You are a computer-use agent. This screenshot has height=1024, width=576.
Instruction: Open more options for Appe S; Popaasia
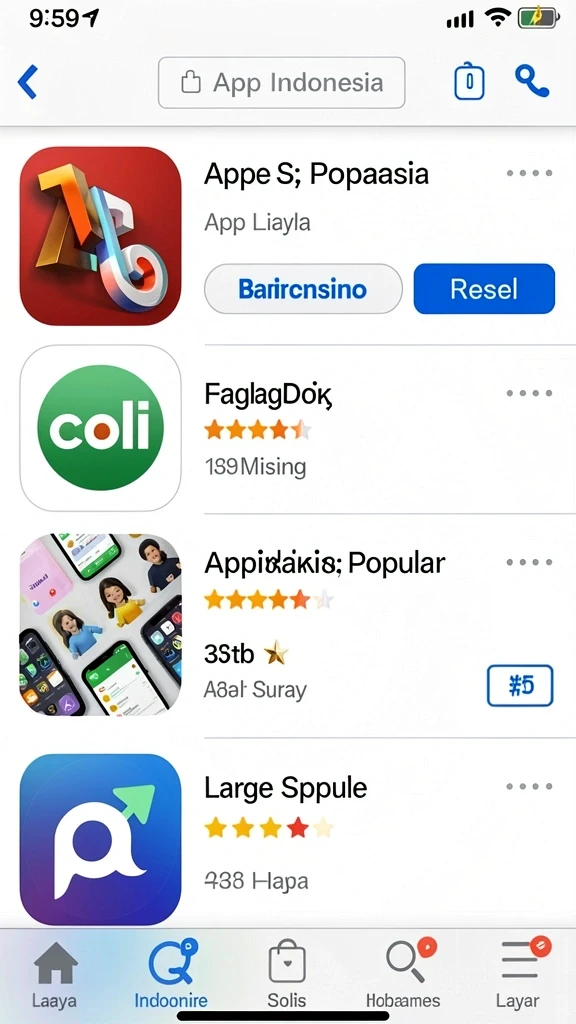[x=530, y=173]
